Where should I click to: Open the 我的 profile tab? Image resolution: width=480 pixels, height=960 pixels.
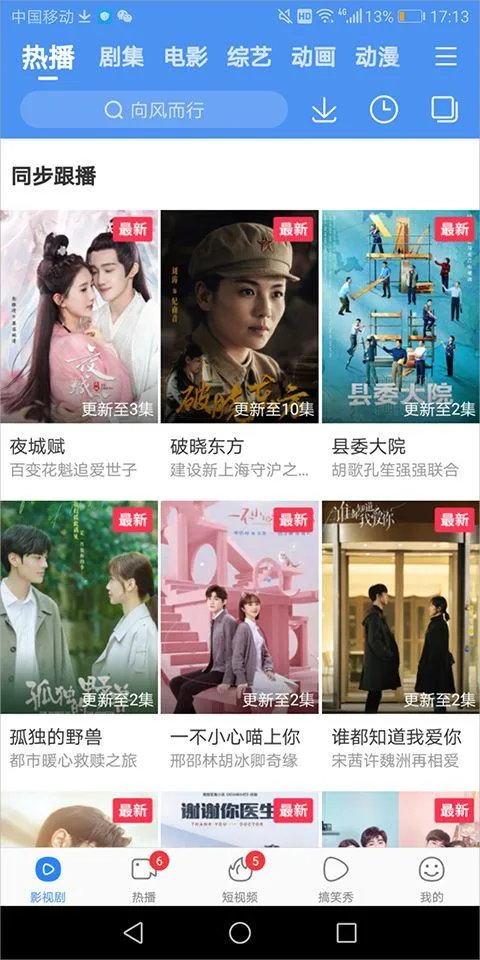pyautogui.click(x=432, y=879)
